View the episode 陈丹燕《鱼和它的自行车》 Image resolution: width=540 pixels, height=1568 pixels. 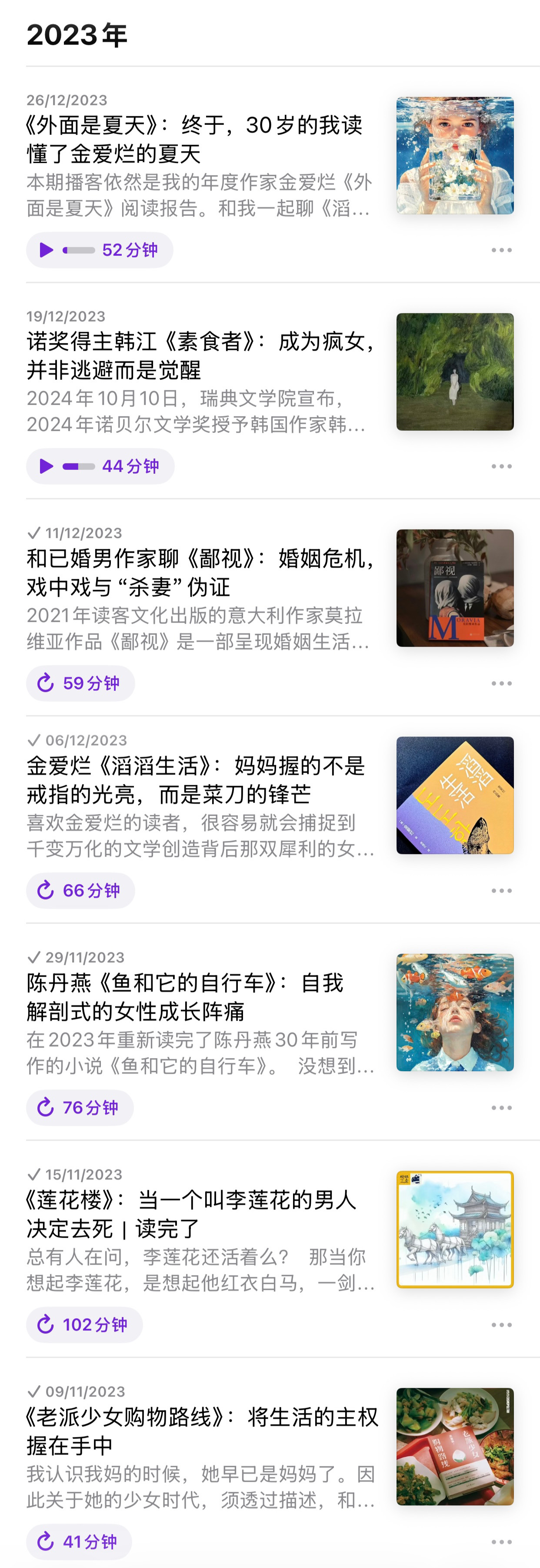pyautogui.click(x=186, y=997)
